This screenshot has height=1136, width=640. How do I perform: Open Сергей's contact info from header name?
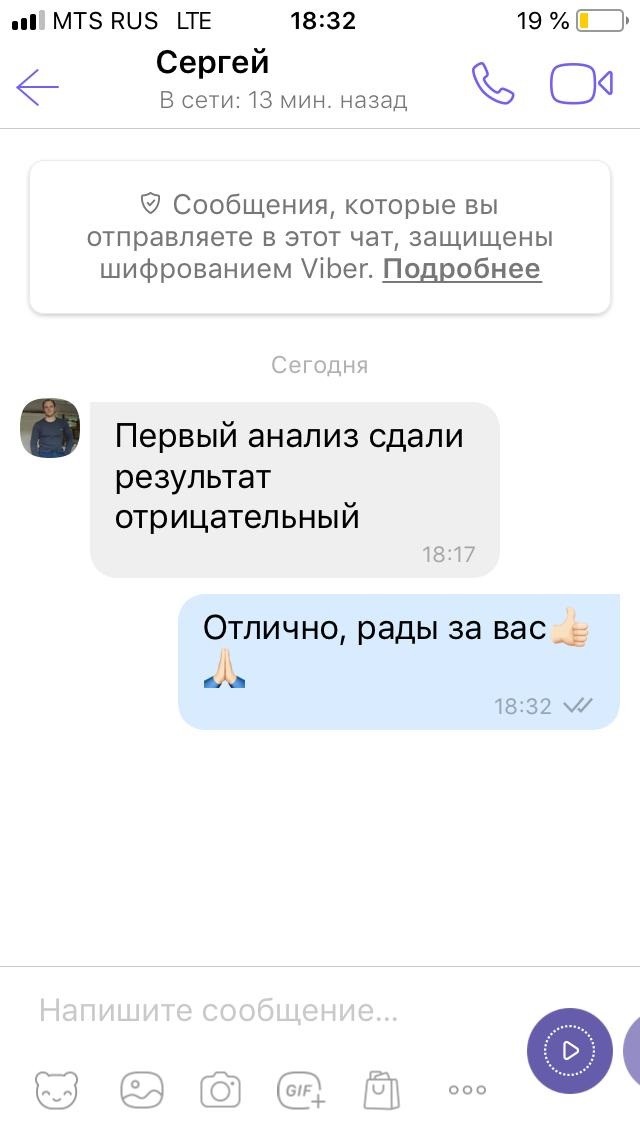coord(212,62)
